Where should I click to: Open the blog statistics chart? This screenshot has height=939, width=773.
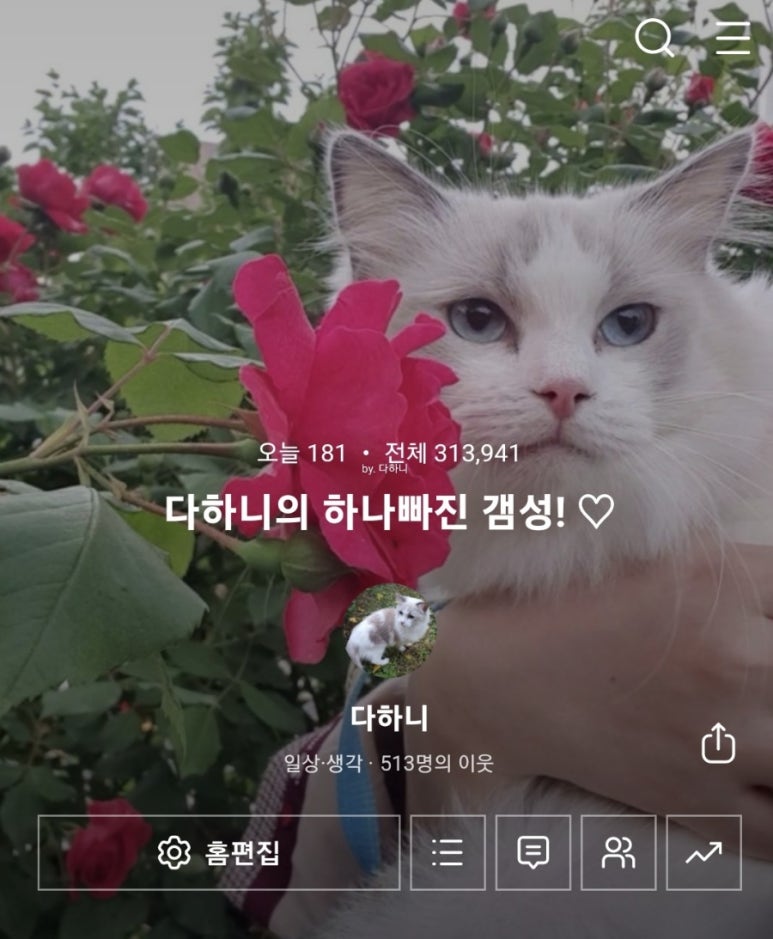704,852
